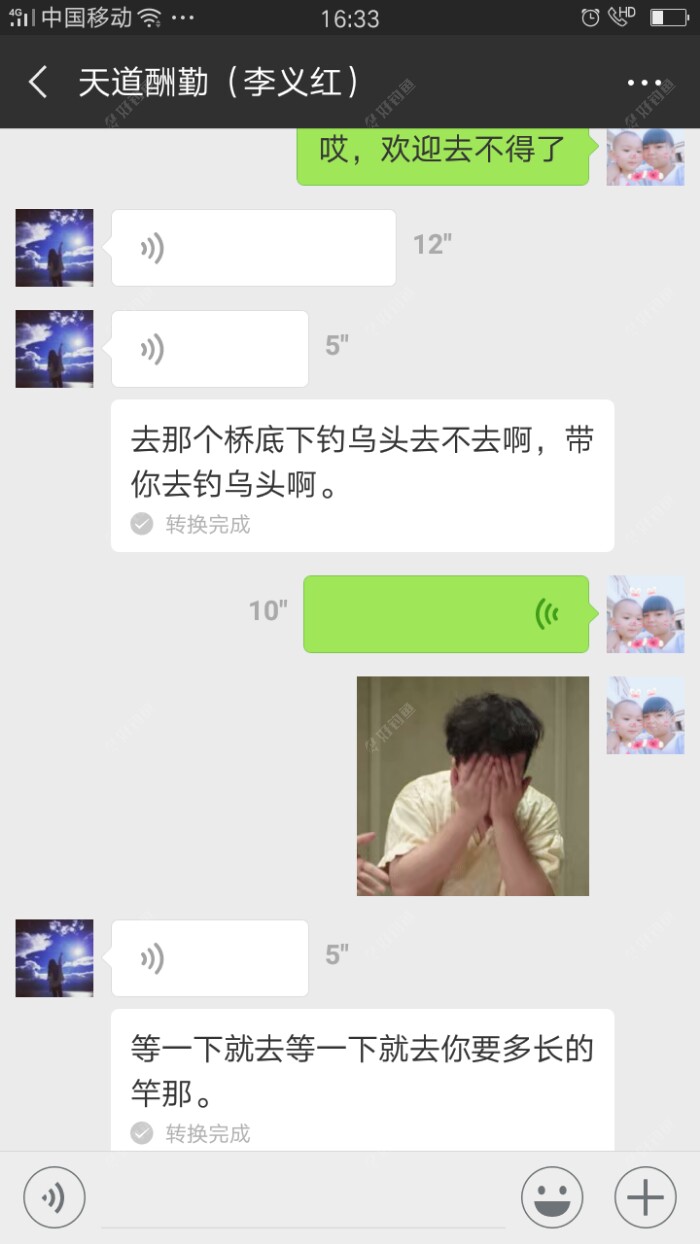Open the chat overflow menu
Screen dimensions: 700x1244
pyautogui.click(x=644, y=83)
